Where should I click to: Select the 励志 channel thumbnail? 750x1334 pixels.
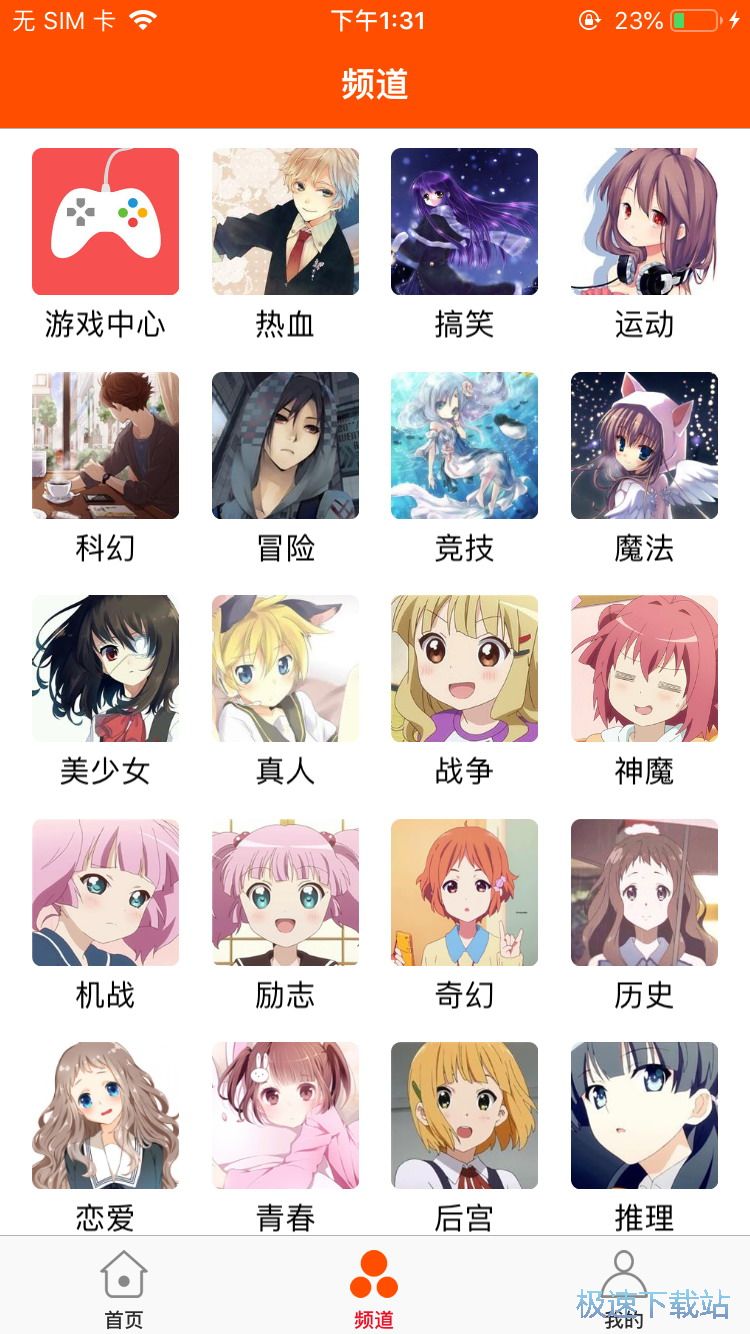pyautogui.click(x=285, y=892)
